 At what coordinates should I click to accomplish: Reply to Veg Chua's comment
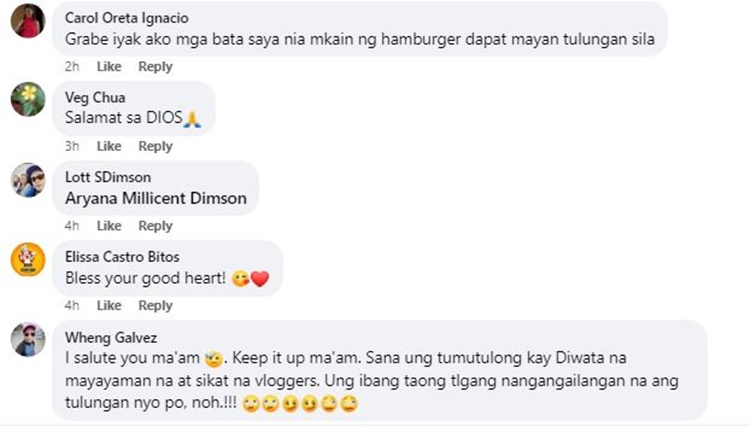(155, 146)
